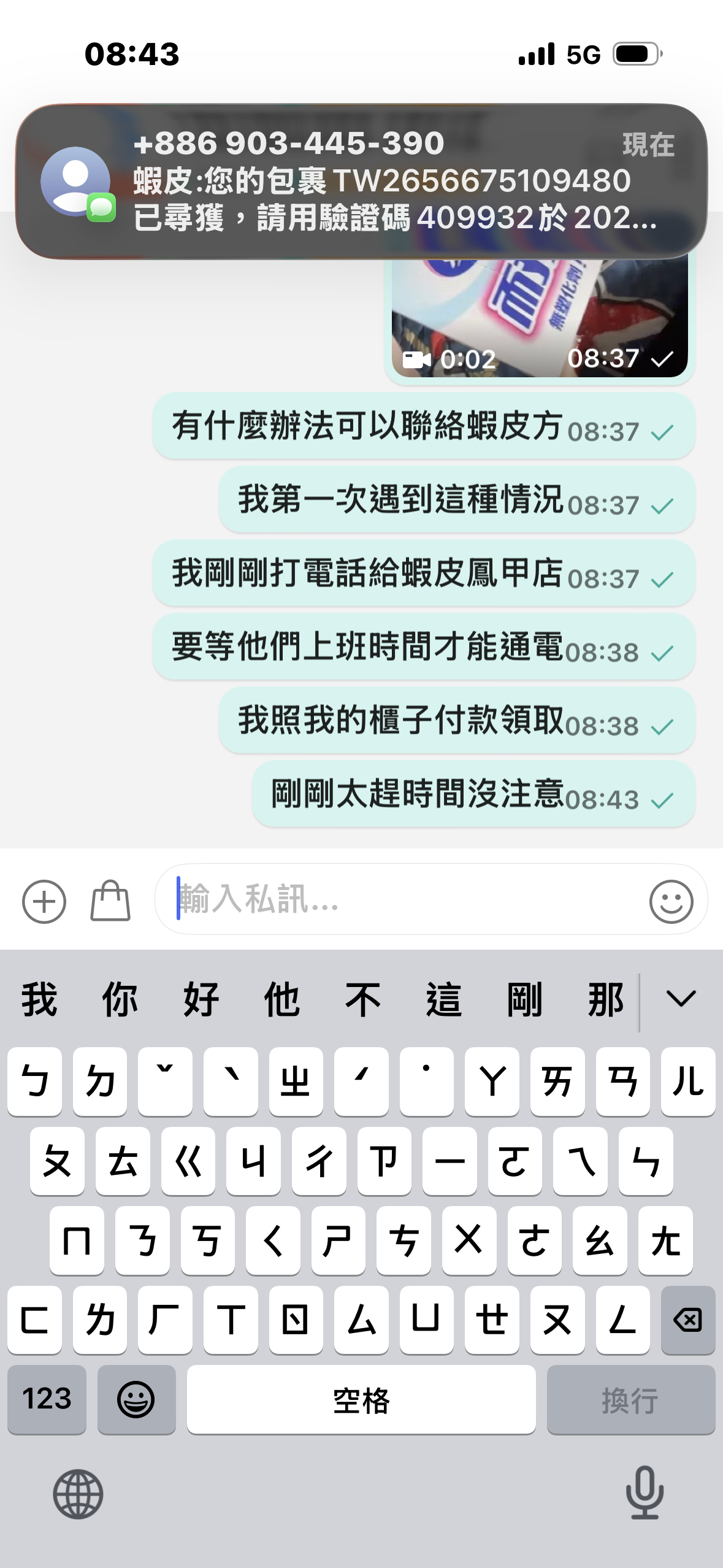Tap the keyboard backspace key

[x=687, y=1320]
